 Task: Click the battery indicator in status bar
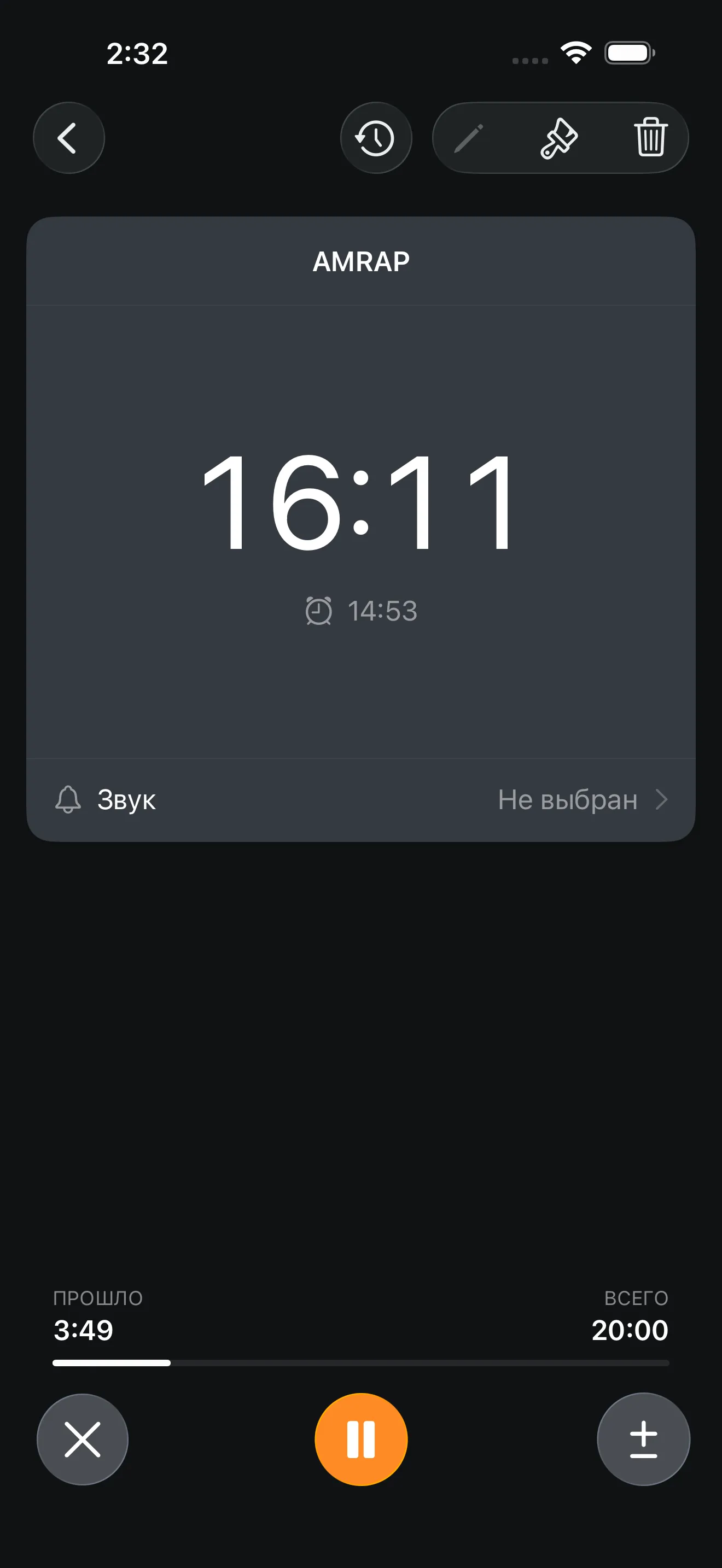click(630, 54)
